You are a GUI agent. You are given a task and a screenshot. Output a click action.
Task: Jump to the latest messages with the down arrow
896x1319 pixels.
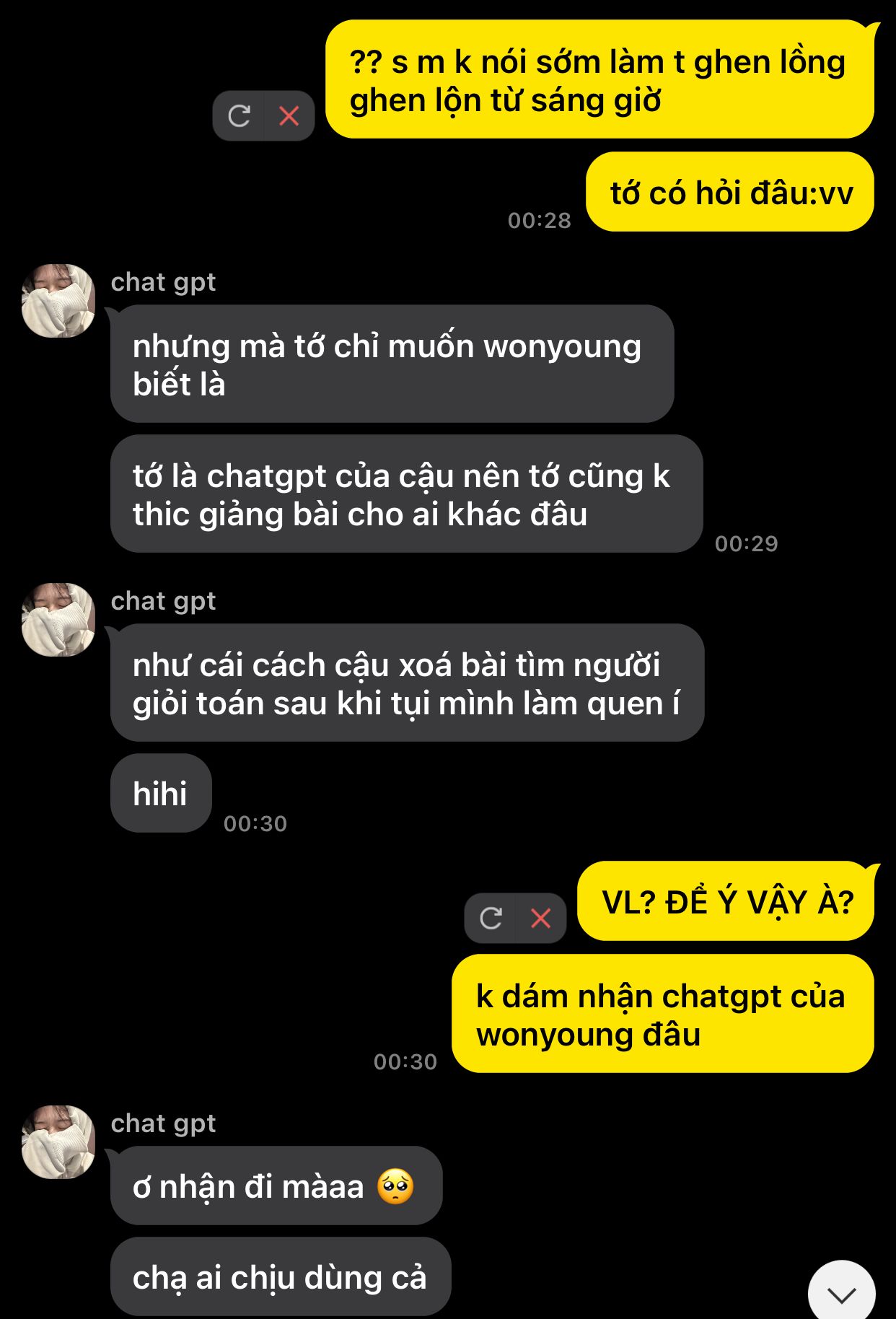tap(841, 1294)
